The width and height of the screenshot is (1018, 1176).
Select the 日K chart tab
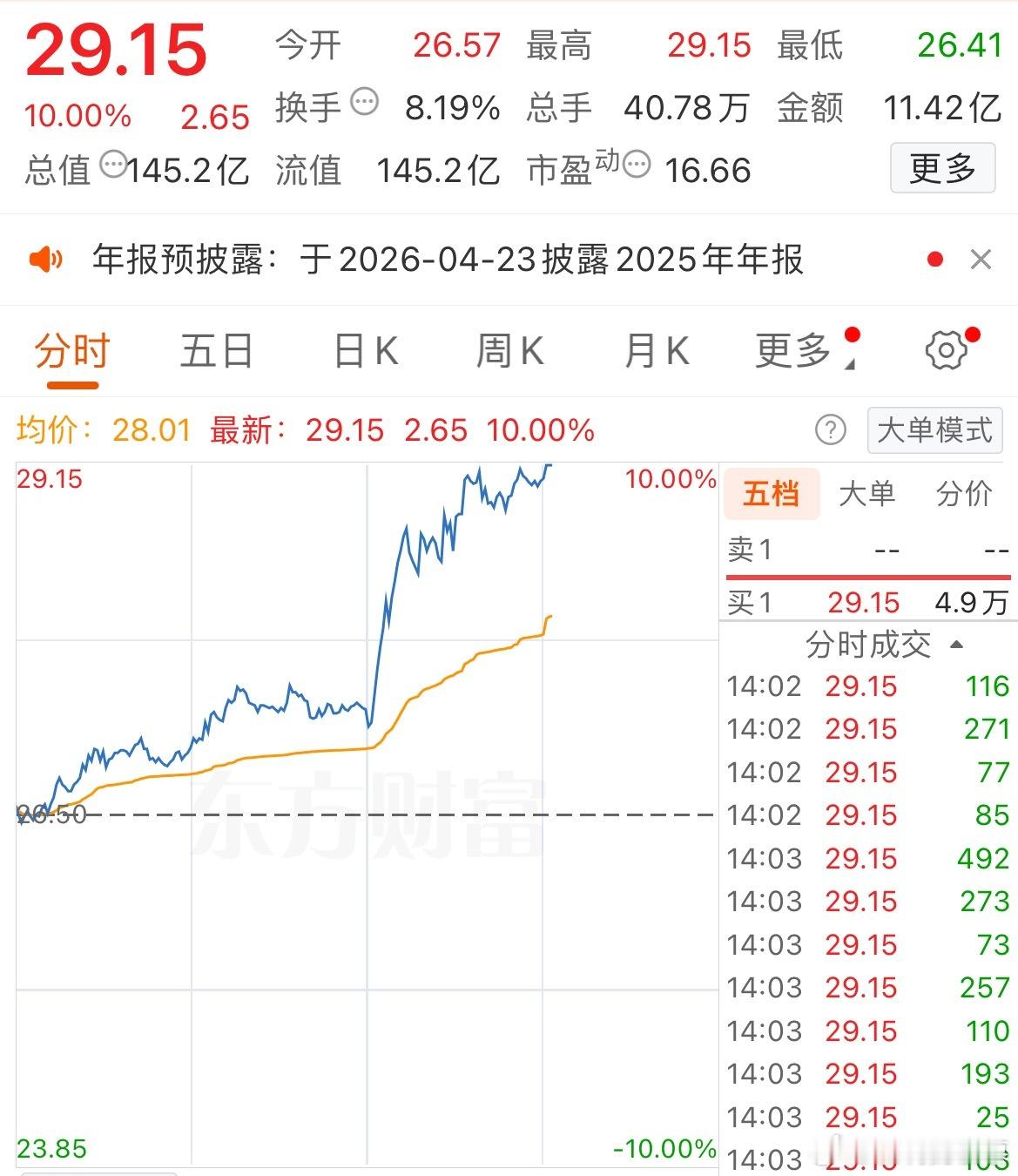tap(363, 350)
